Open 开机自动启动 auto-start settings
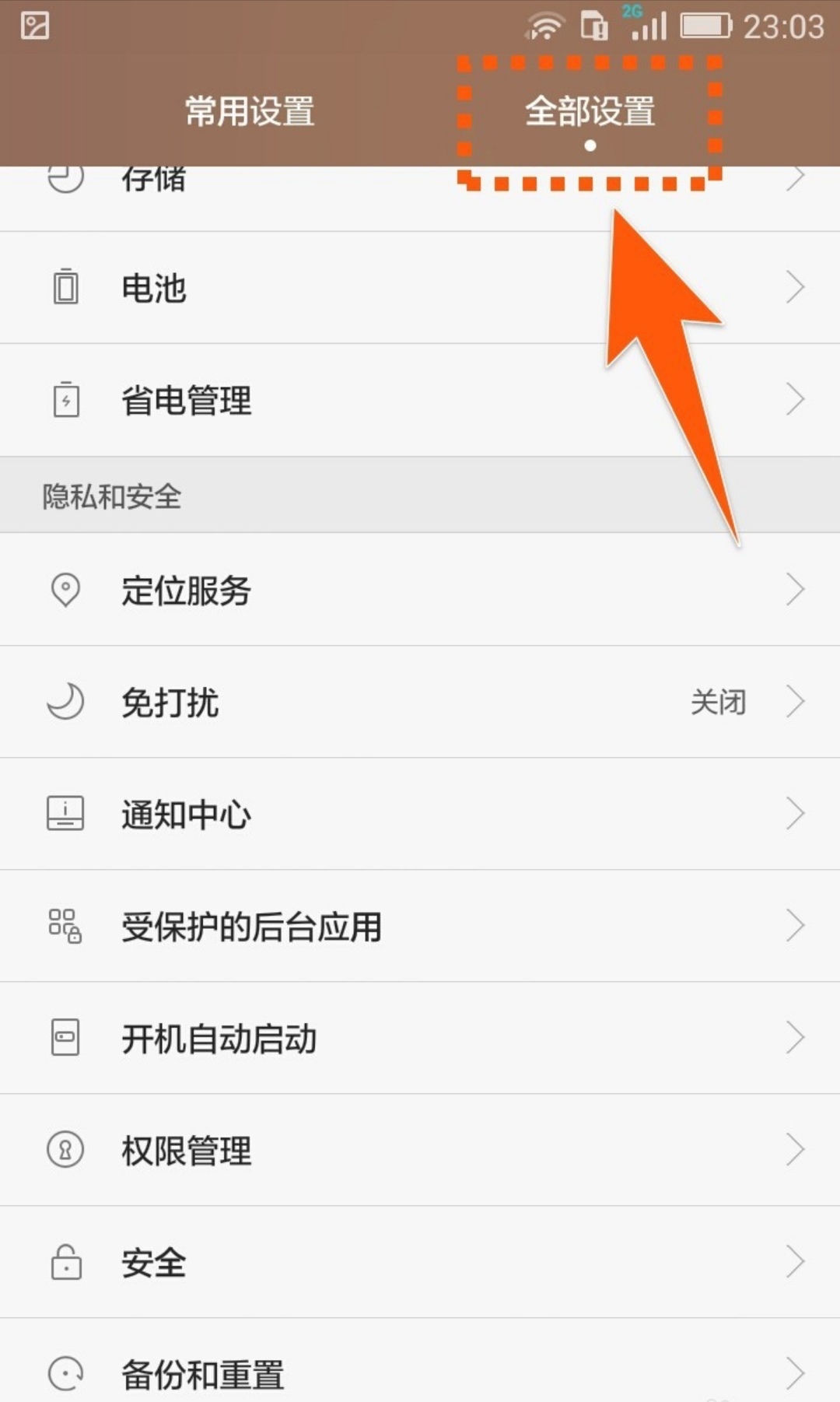The height and width of the screenshot is (1402, 840). click(x=420, y=1038)
